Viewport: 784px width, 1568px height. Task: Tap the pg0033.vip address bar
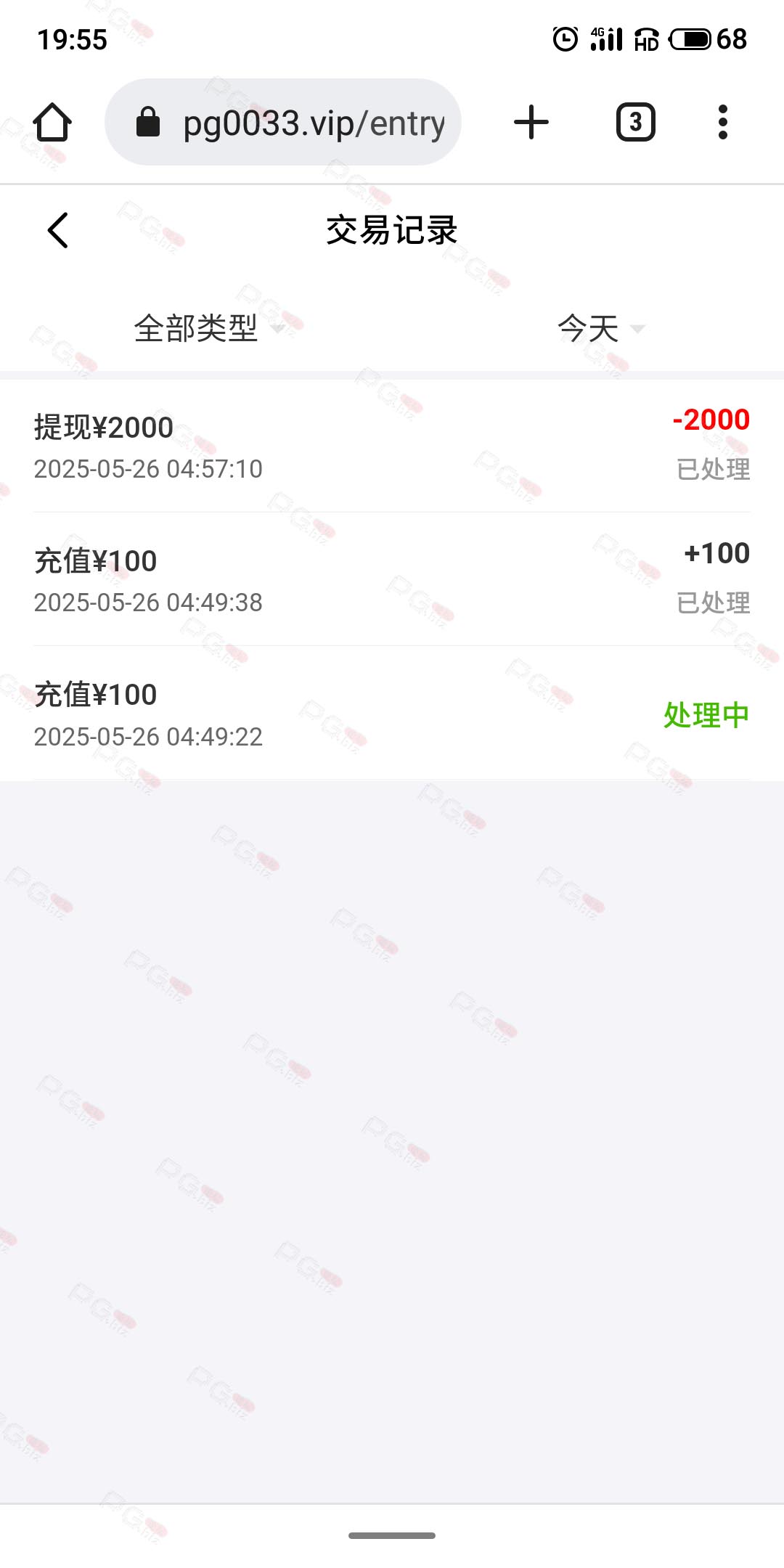[283, 122]
